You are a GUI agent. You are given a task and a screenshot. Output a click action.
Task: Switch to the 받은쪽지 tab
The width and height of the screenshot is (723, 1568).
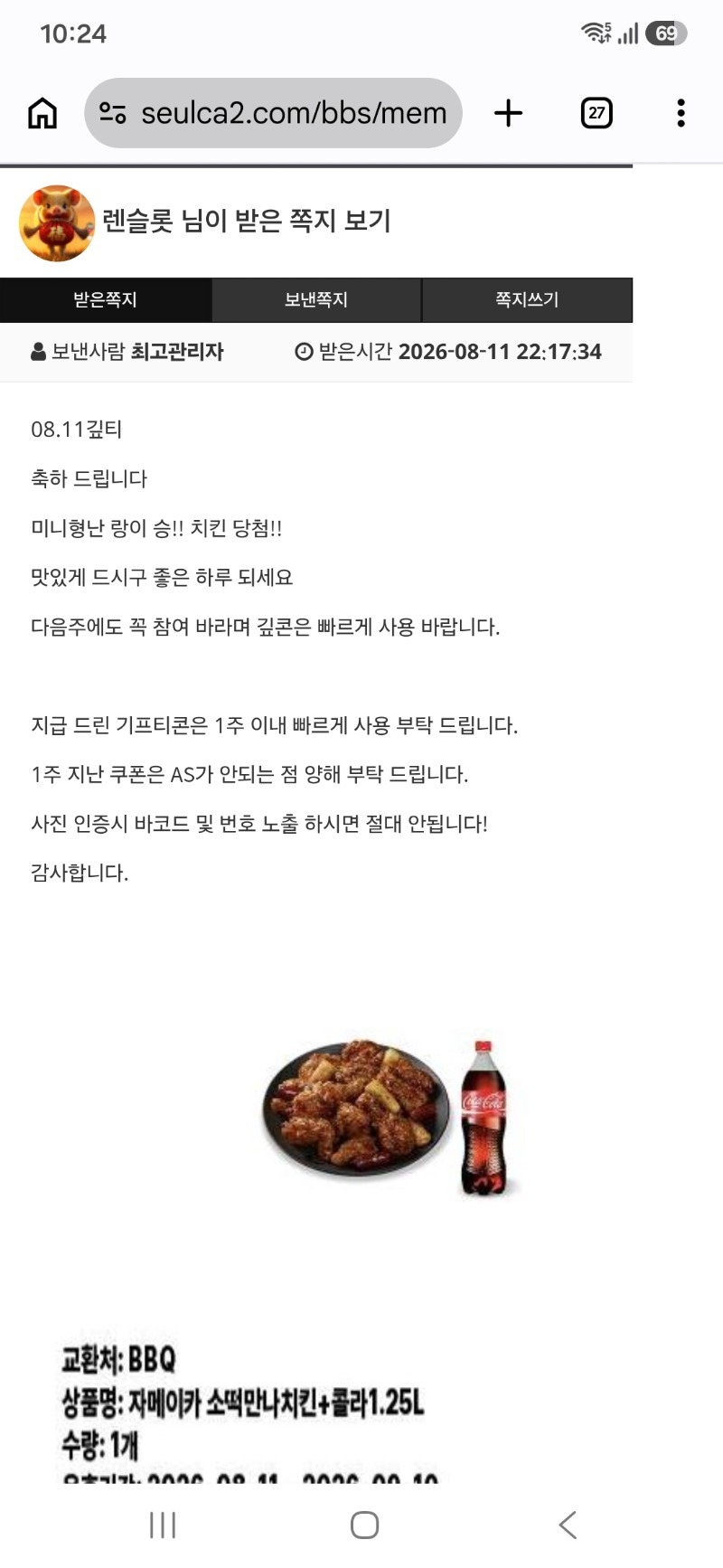coord(106,300)
